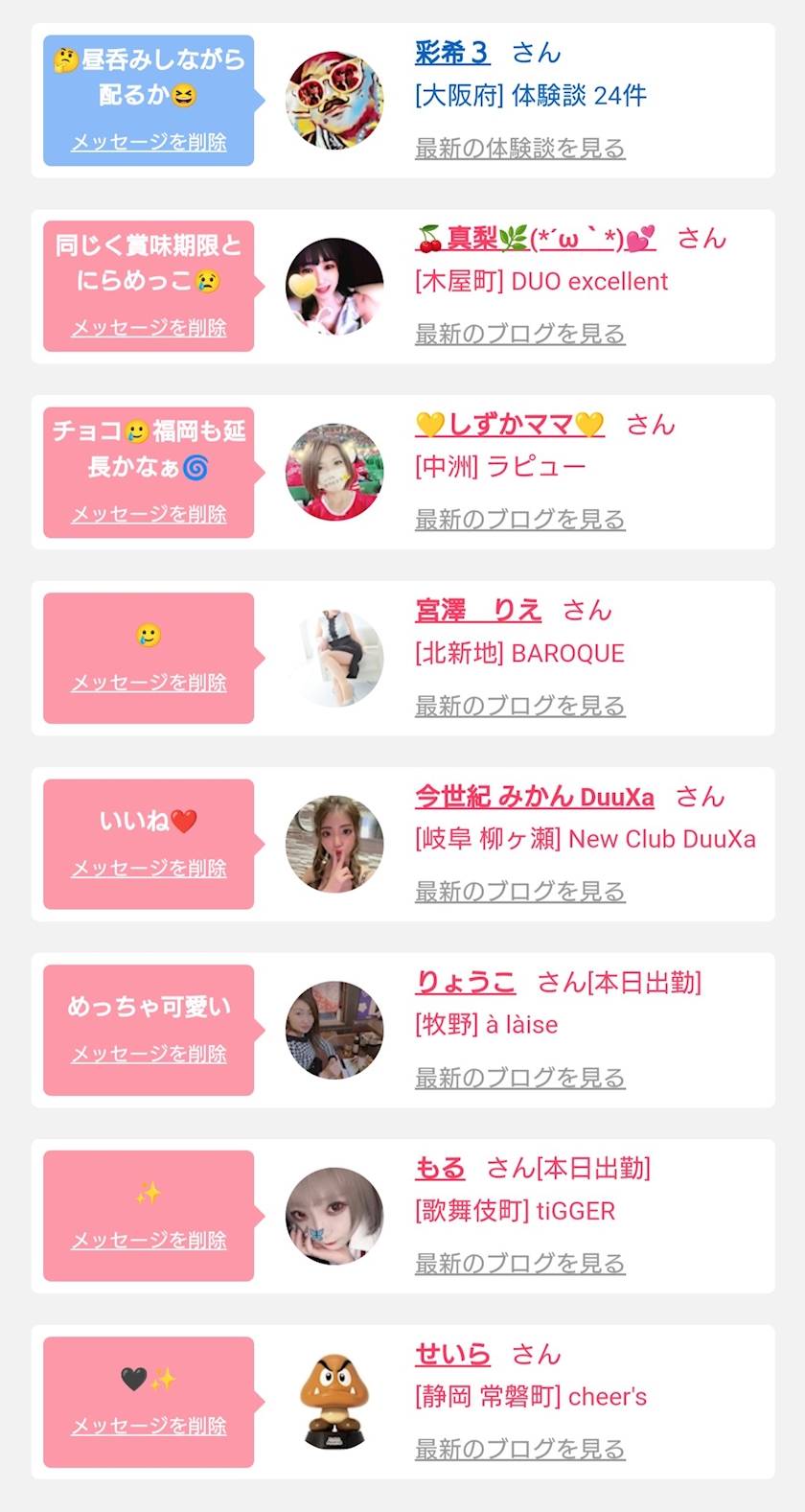Tap りょうこ's avatar photo
The width and height of the screenshot is (805, 1512).
334,1030
